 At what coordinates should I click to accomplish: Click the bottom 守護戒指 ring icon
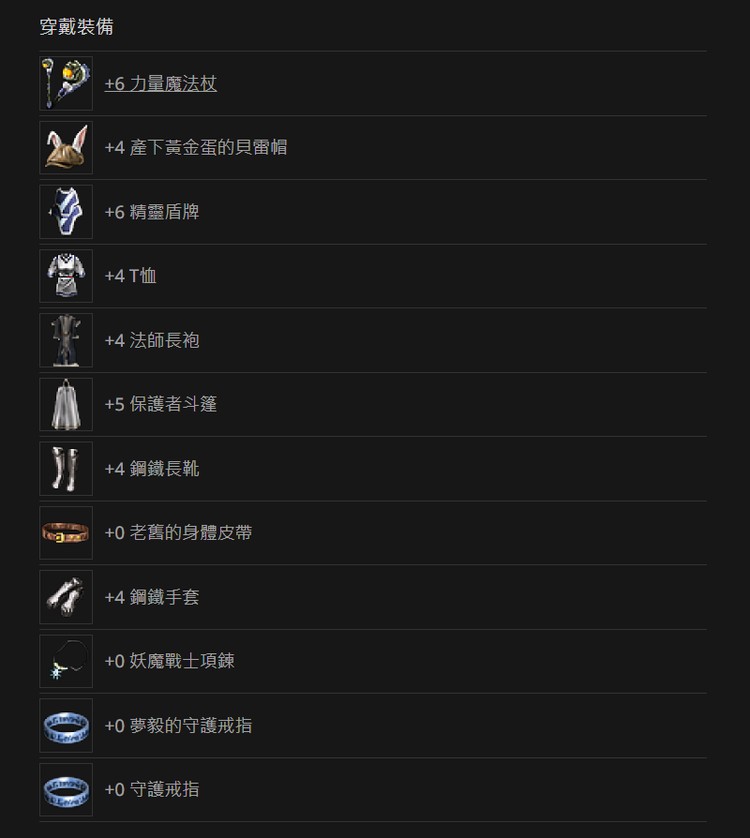click(x=65, y=789)
